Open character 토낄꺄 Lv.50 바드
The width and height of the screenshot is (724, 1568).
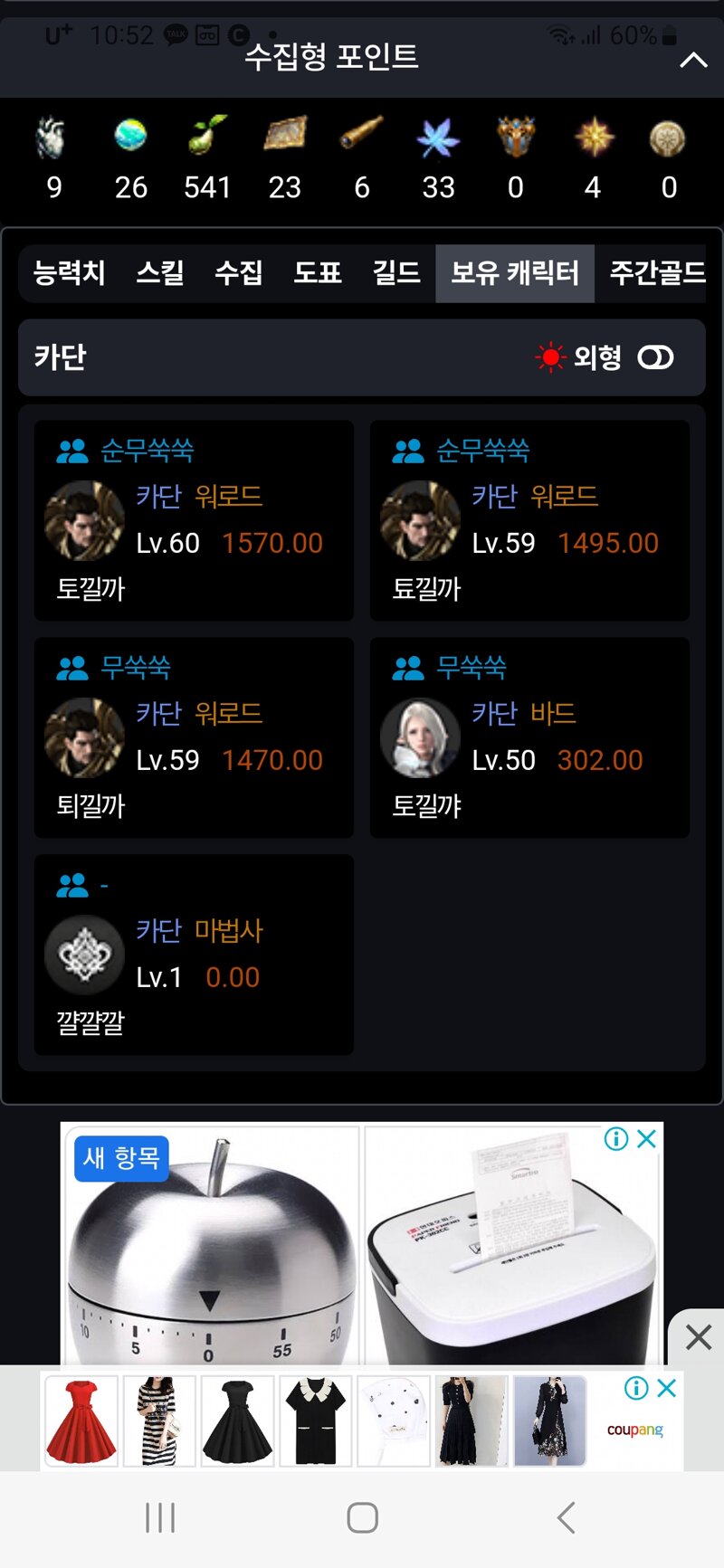(529, 737)
